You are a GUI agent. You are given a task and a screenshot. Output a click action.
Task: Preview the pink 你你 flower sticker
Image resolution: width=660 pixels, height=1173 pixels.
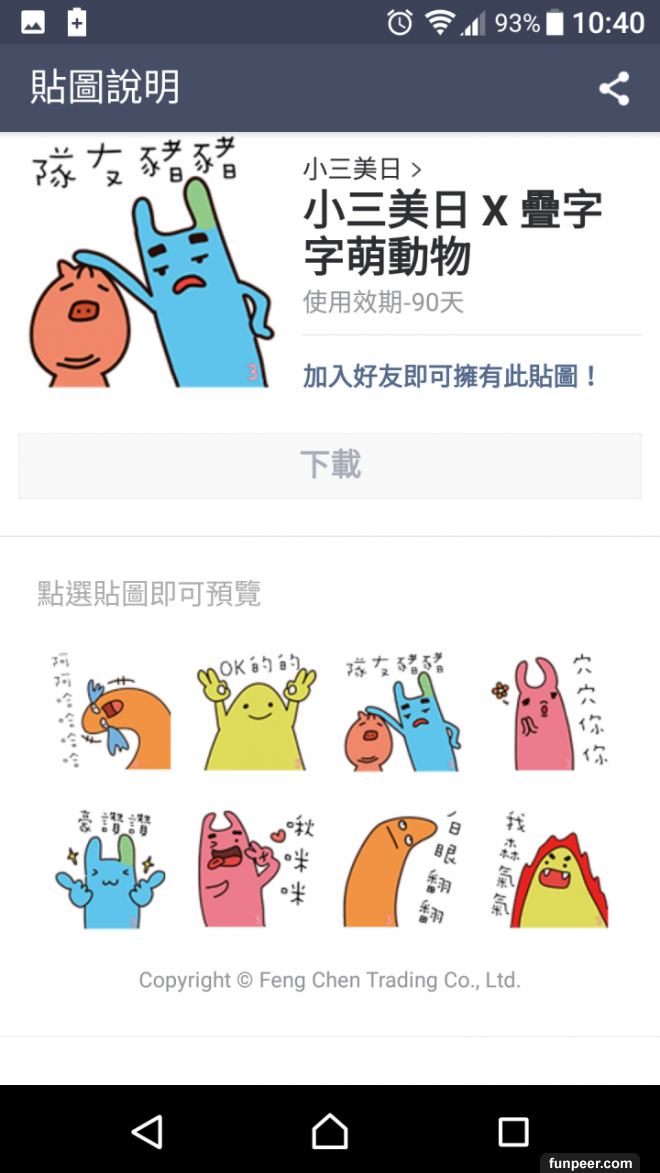[550, 712]
